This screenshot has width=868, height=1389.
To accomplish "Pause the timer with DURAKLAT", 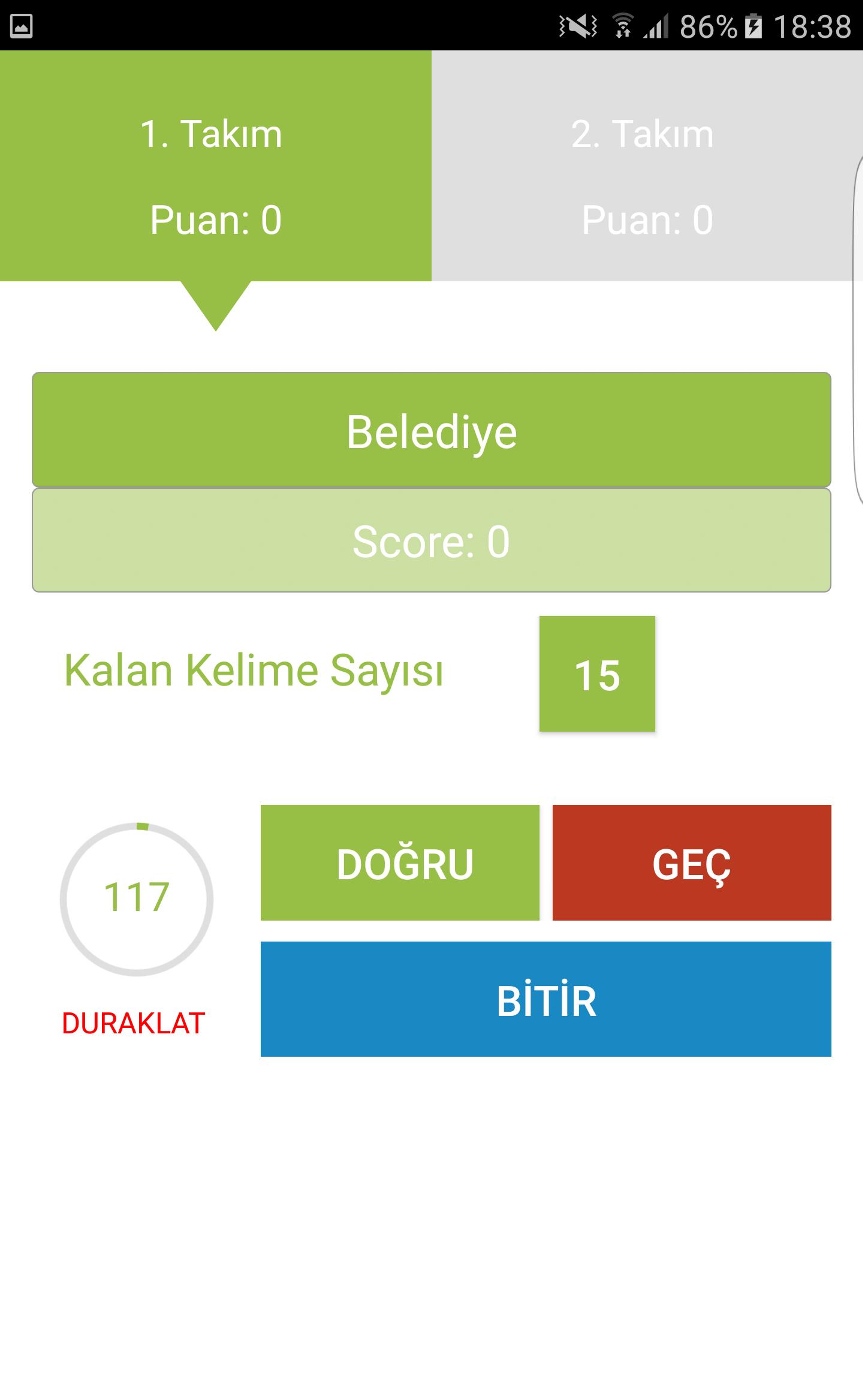I will [x=134, y=1023].
